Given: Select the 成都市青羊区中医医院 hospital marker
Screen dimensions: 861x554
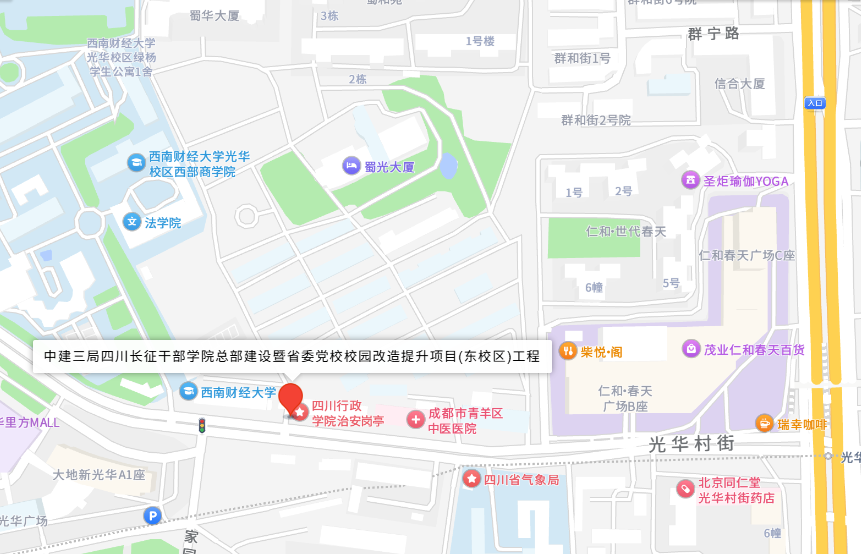Looking at the screenshot, I should tap(415, 419).
